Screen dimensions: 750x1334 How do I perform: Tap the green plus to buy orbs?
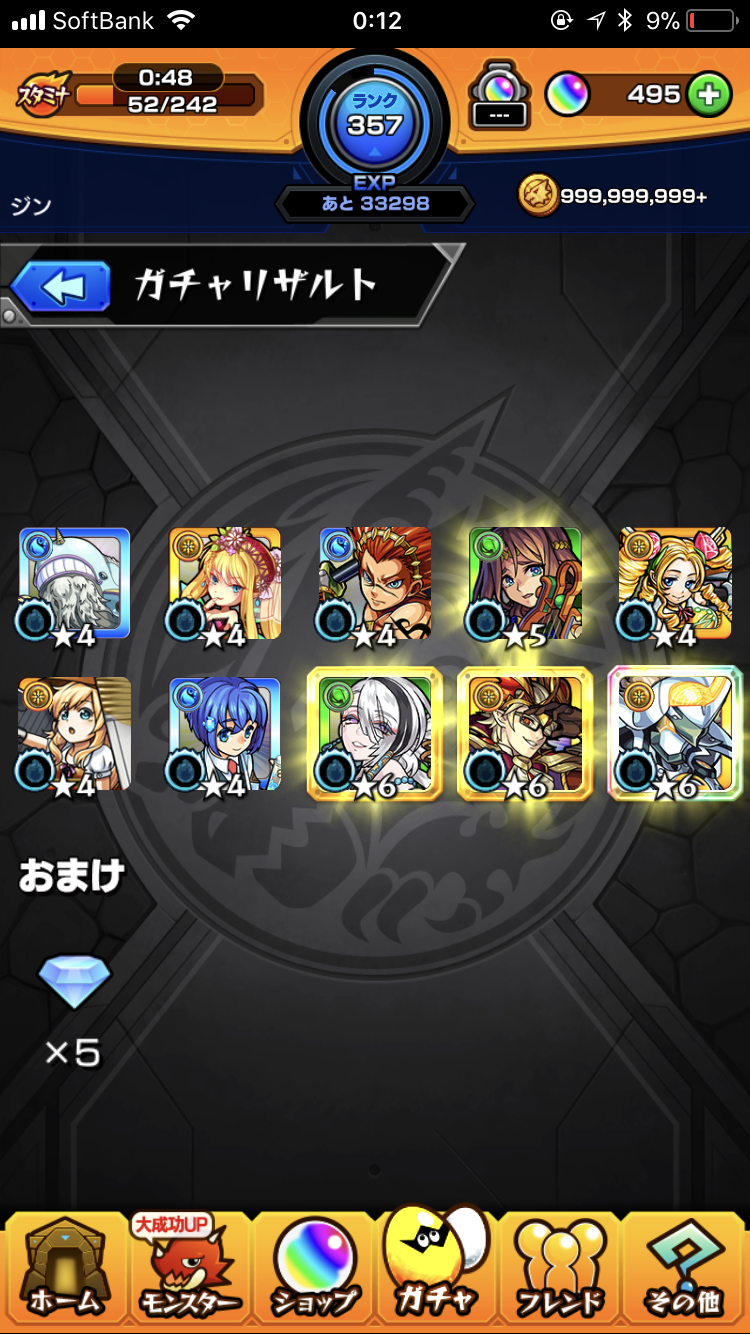709,95
